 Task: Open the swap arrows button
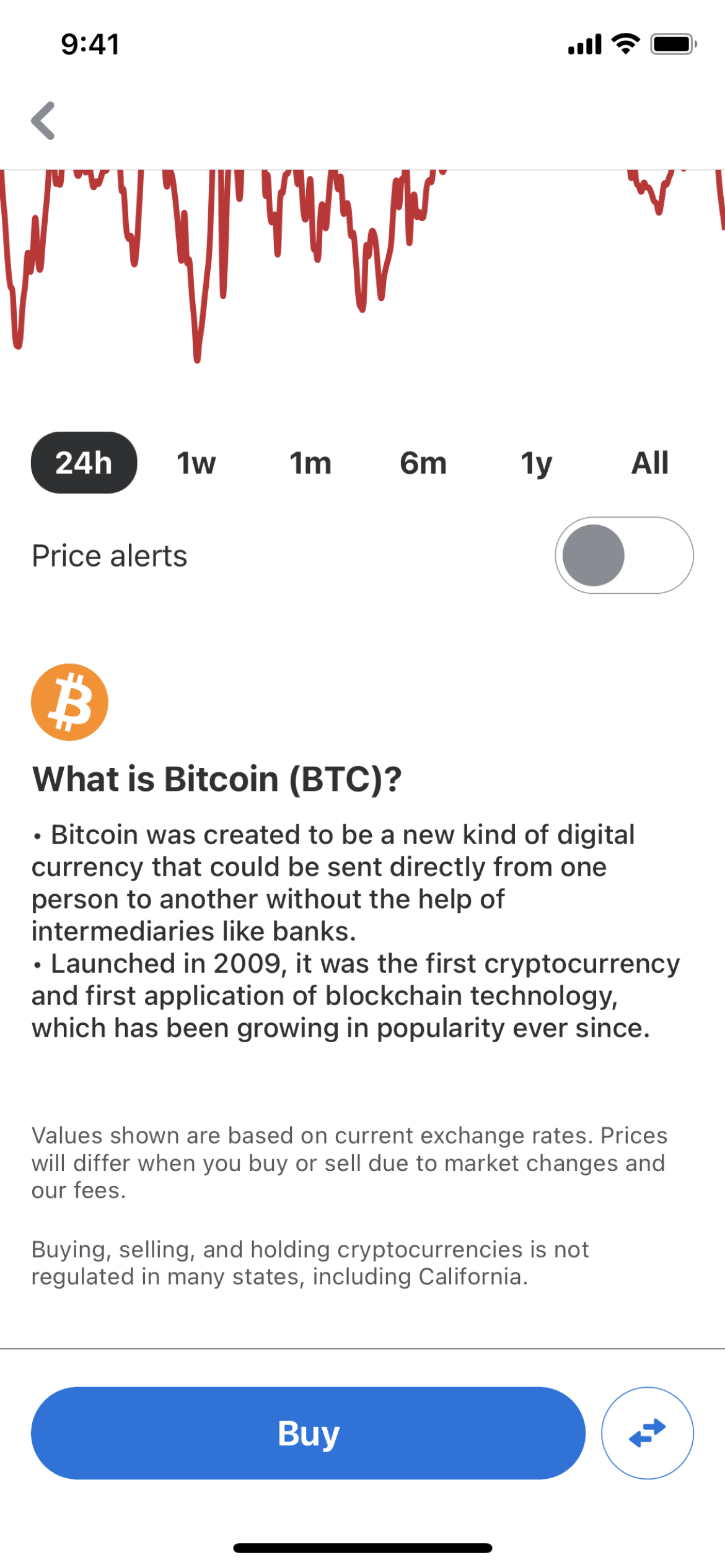[647, 1433]
